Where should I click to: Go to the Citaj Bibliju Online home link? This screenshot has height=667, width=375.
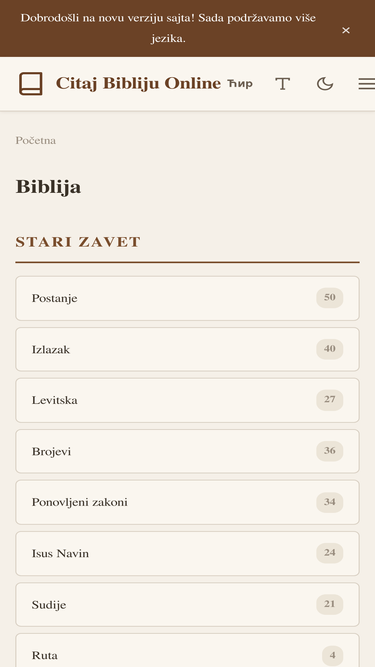[120, 84]
